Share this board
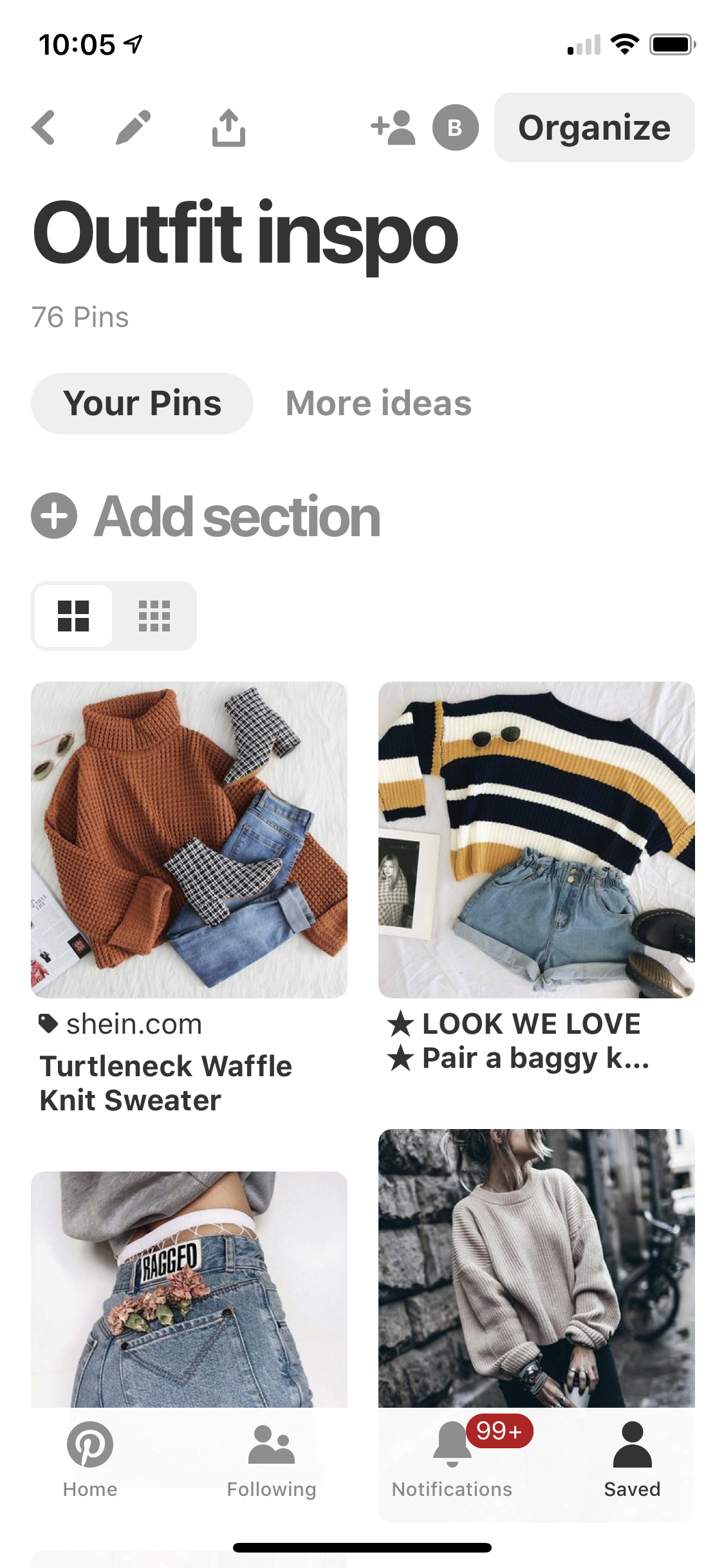724x1568 pixels. point(228,127)
